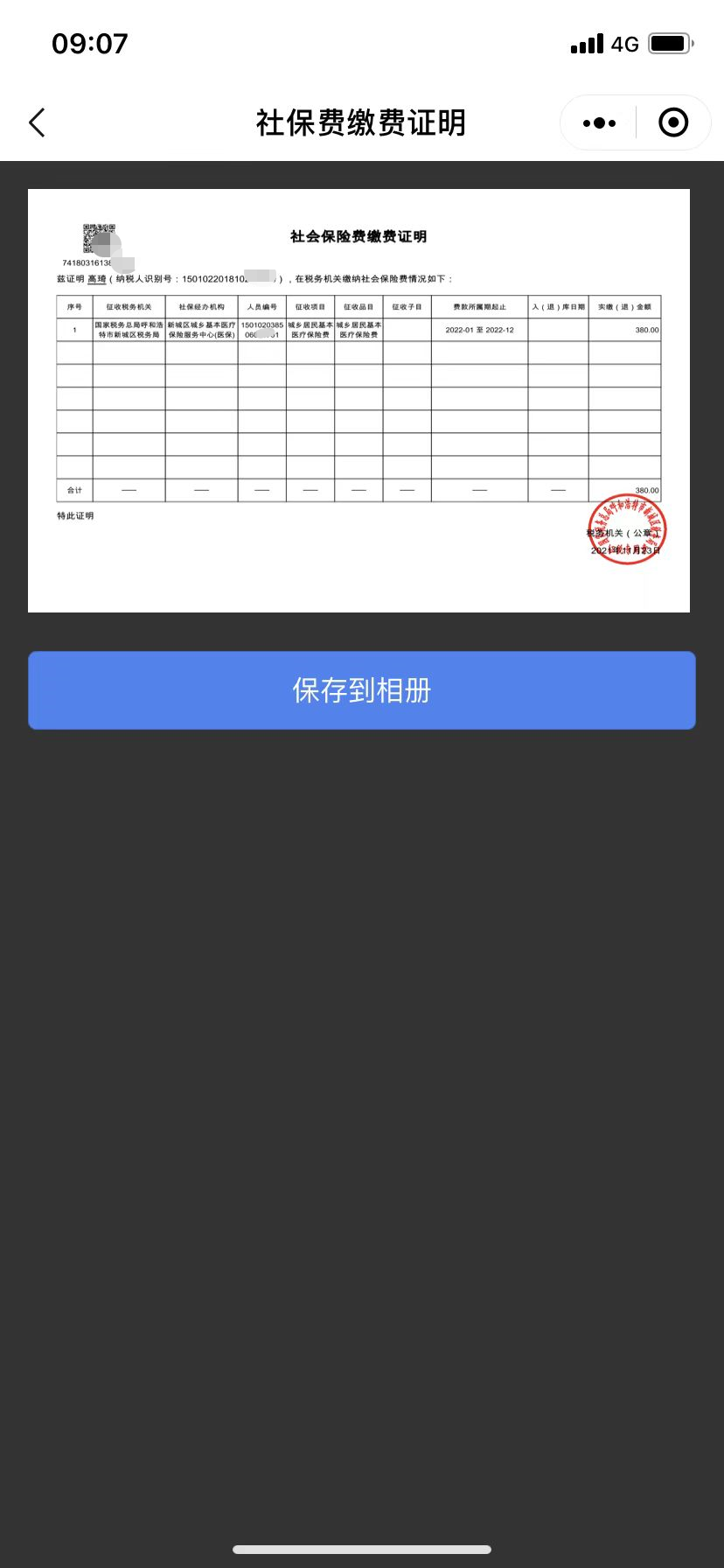Image resolution: width=724 pixels, height=1568 pixels.
Task: Open the 社会保险费缴费证明 certificate image
Action: coord(359,401)
